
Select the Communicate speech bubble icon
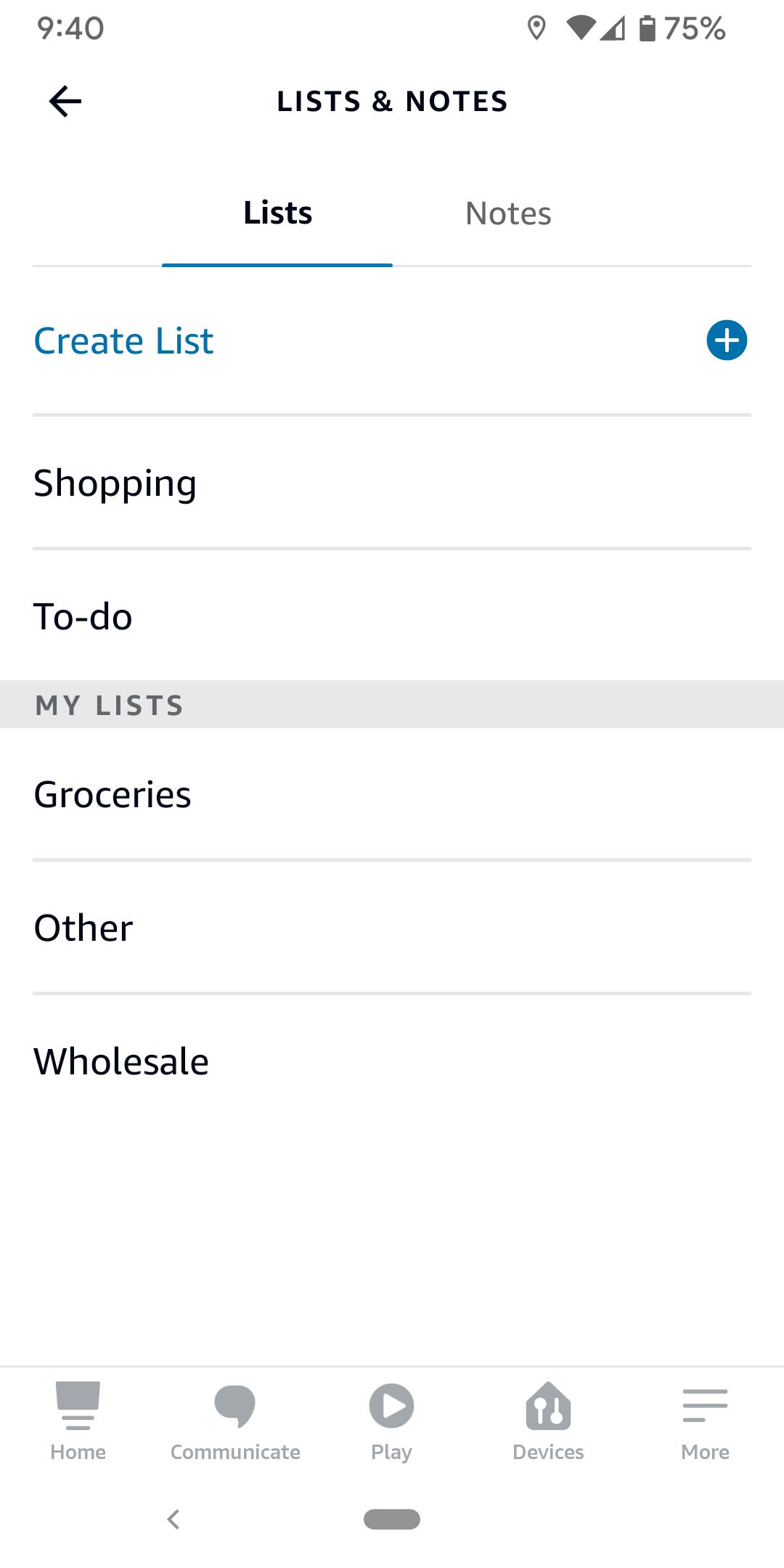tap(235, 1419)
